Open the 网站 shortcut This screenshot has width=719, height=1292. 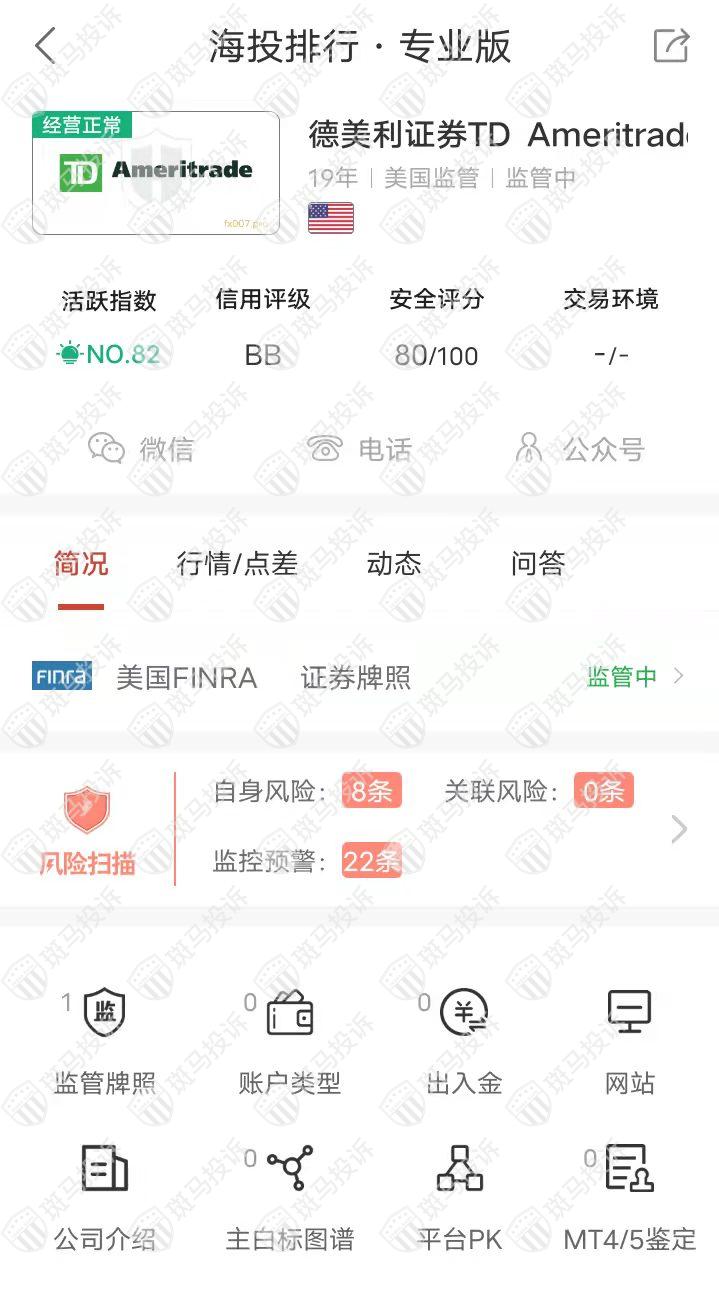tap(630, 1040)
